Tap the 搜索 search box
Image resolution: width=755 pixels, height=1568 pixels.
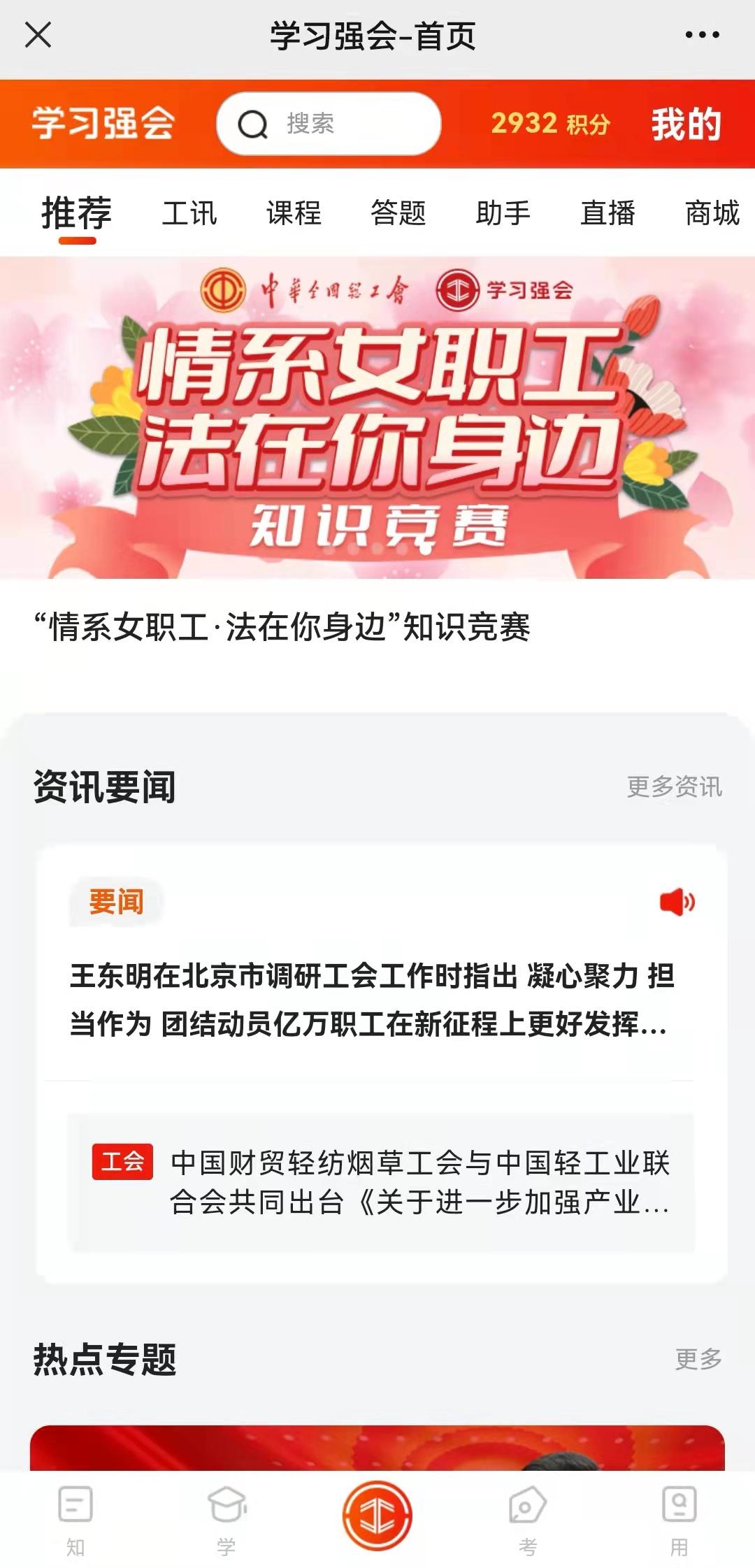pos(329,124)
